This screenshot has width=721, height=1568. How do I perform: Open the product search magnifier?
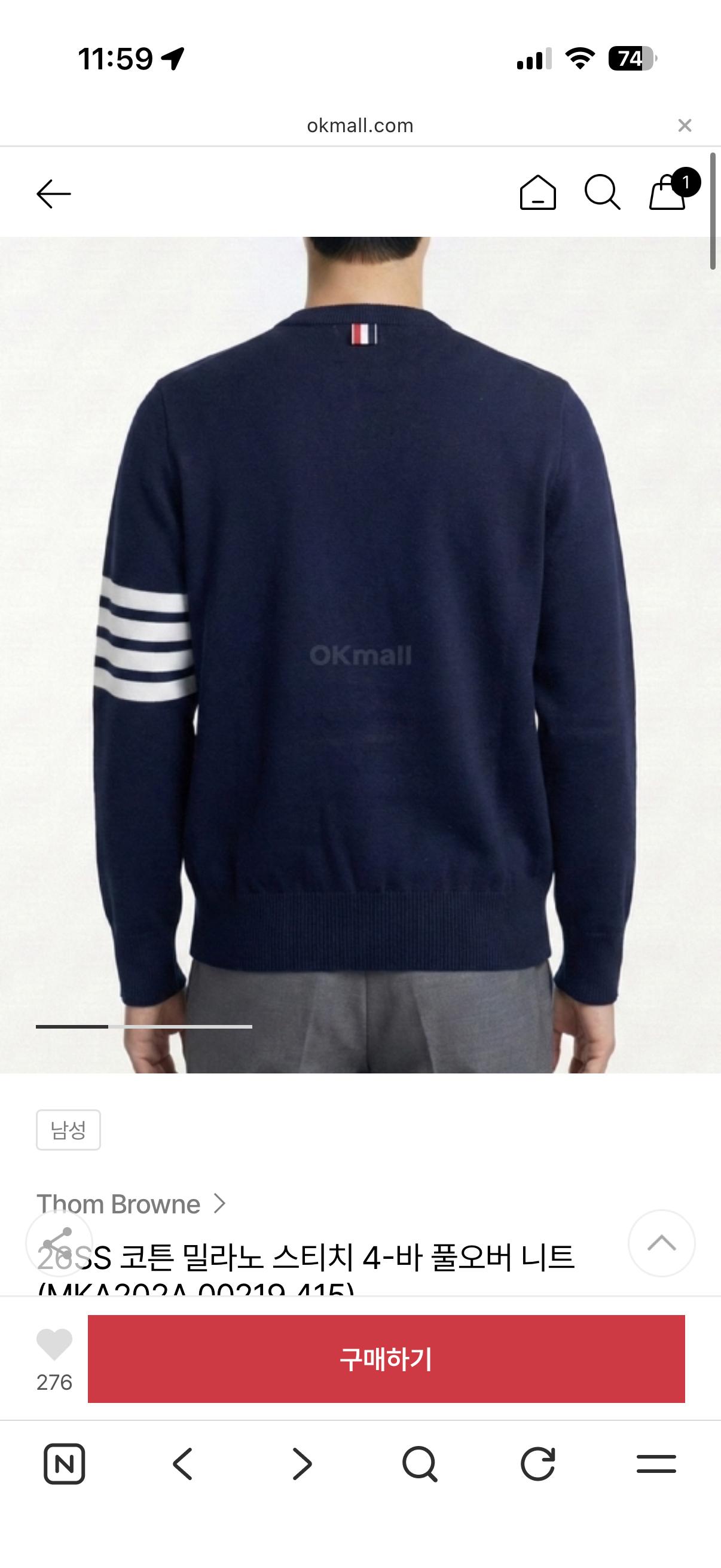point(603,193)
